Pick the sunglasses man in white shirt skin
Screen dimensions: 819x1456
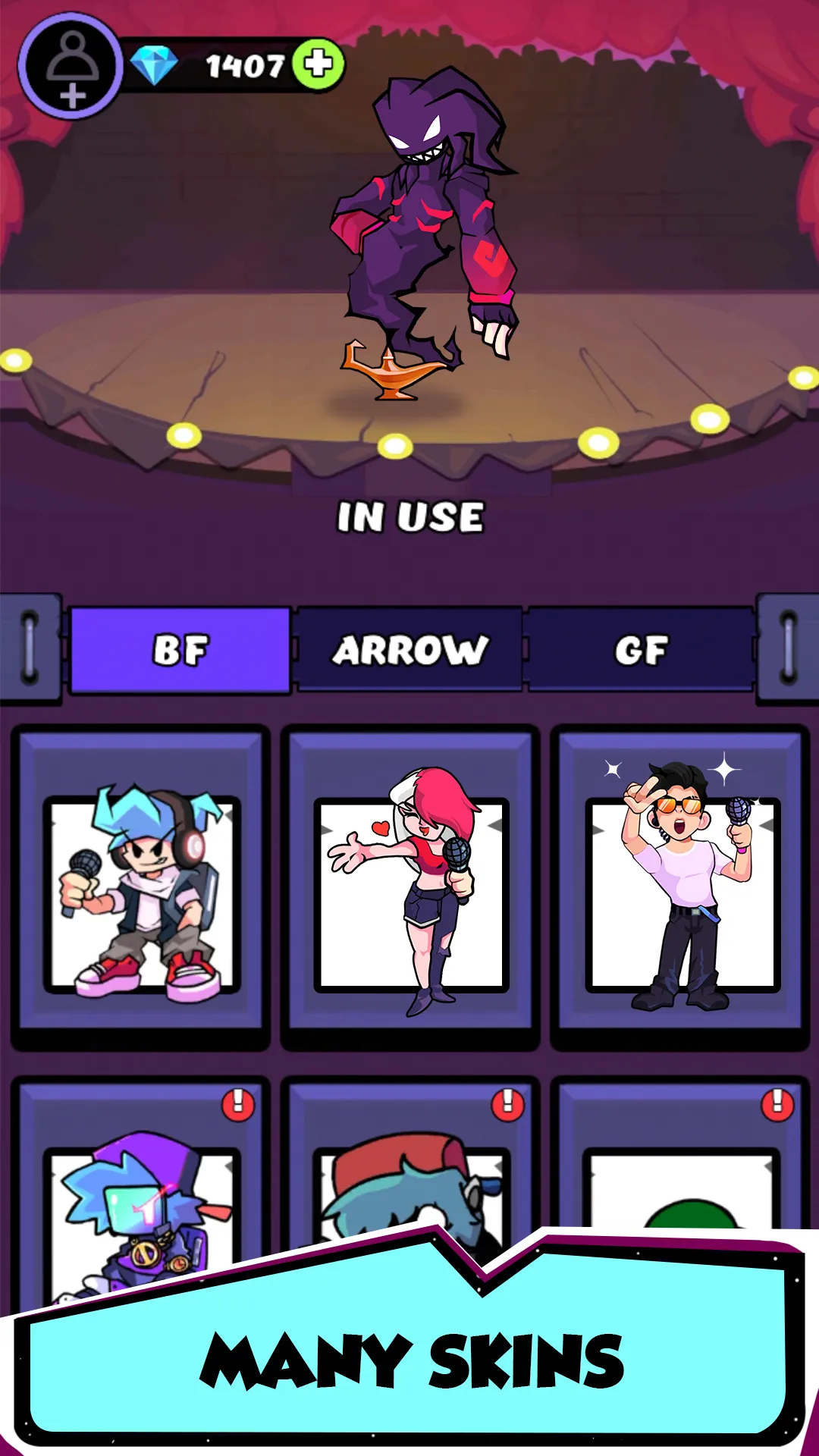680,889
